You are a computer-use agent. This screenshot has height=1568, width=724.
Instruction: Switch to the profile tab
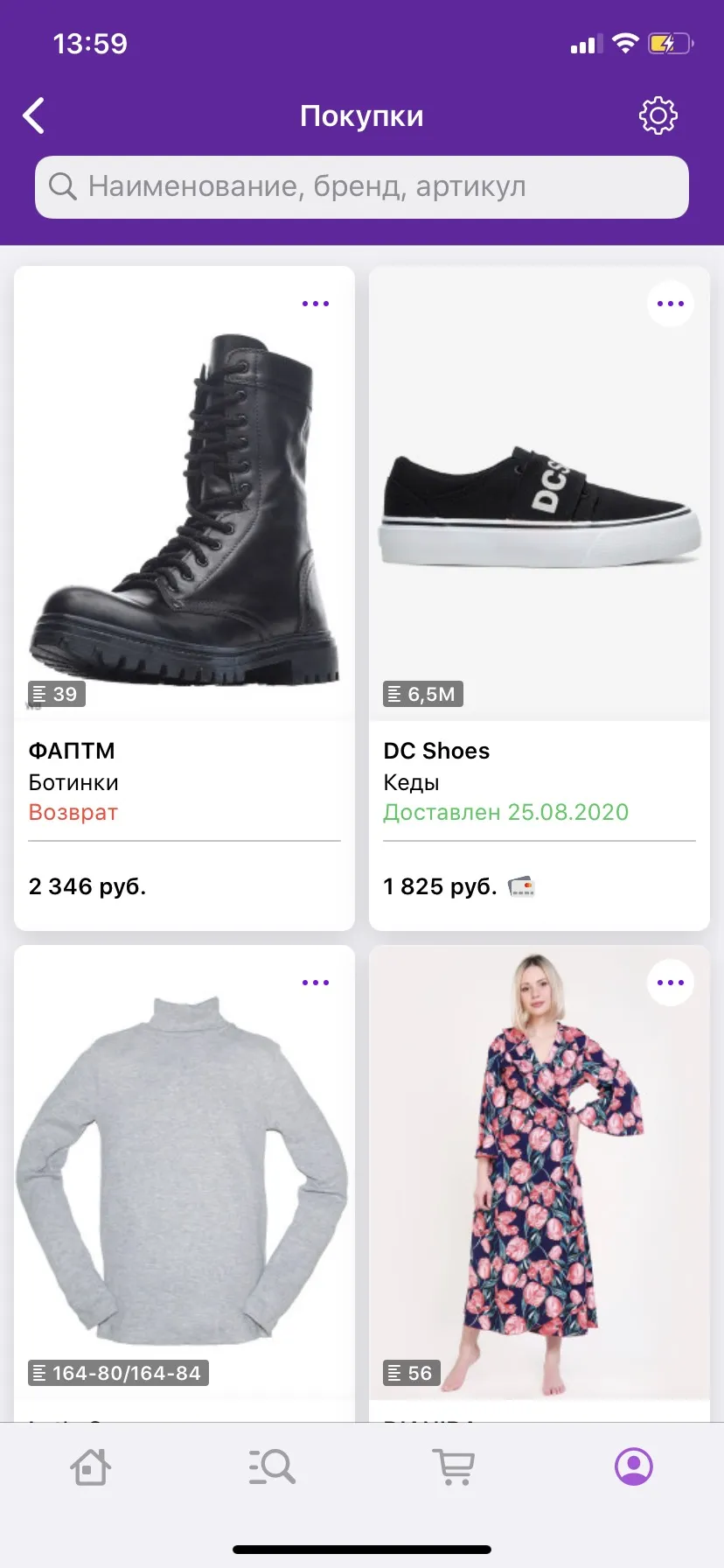point(634,1466)
